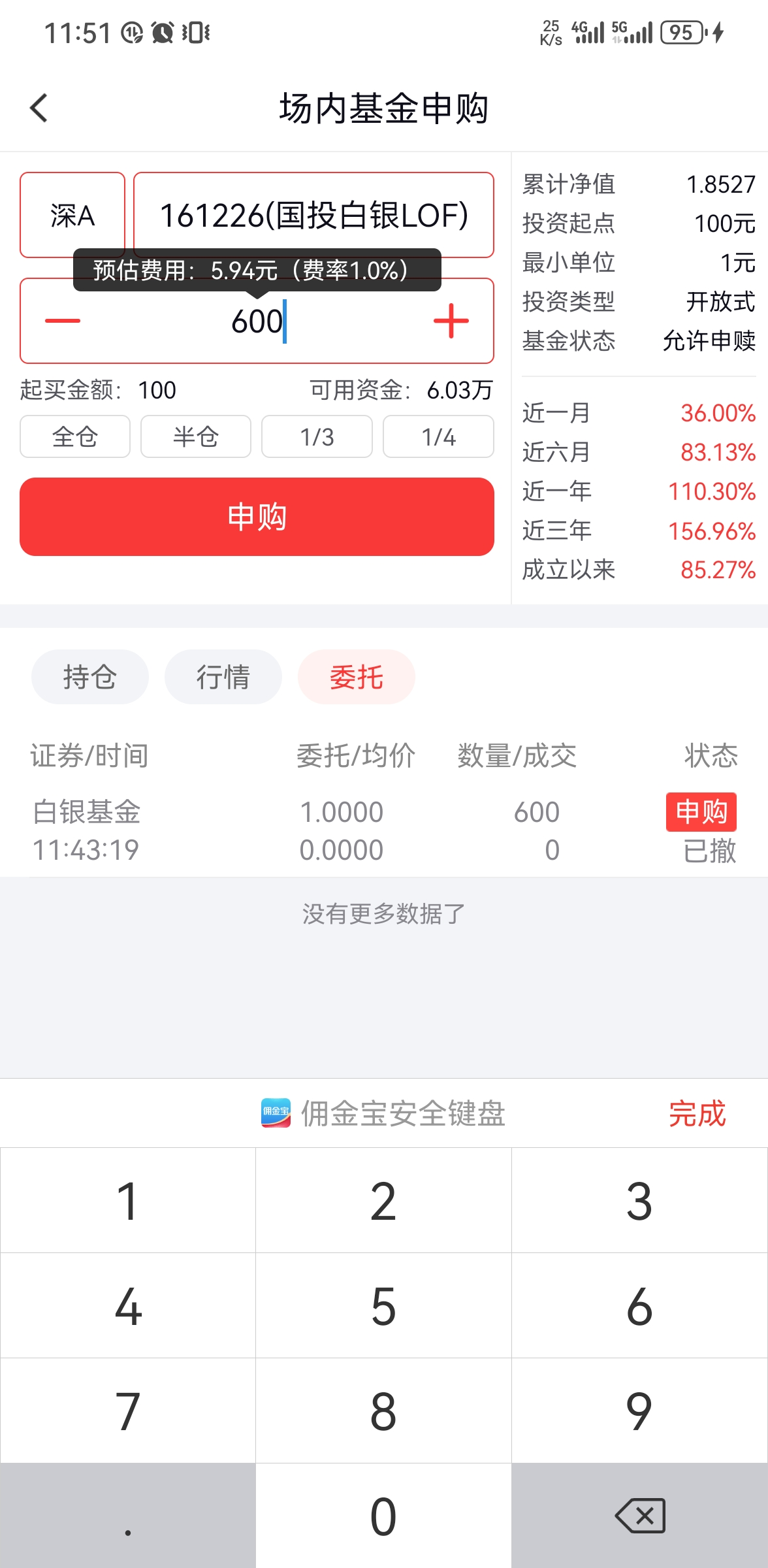The image size is (768, 1568).
Task: Open the 白银基金 order entry at 11:43:19
Action: (x=384, y=830)
